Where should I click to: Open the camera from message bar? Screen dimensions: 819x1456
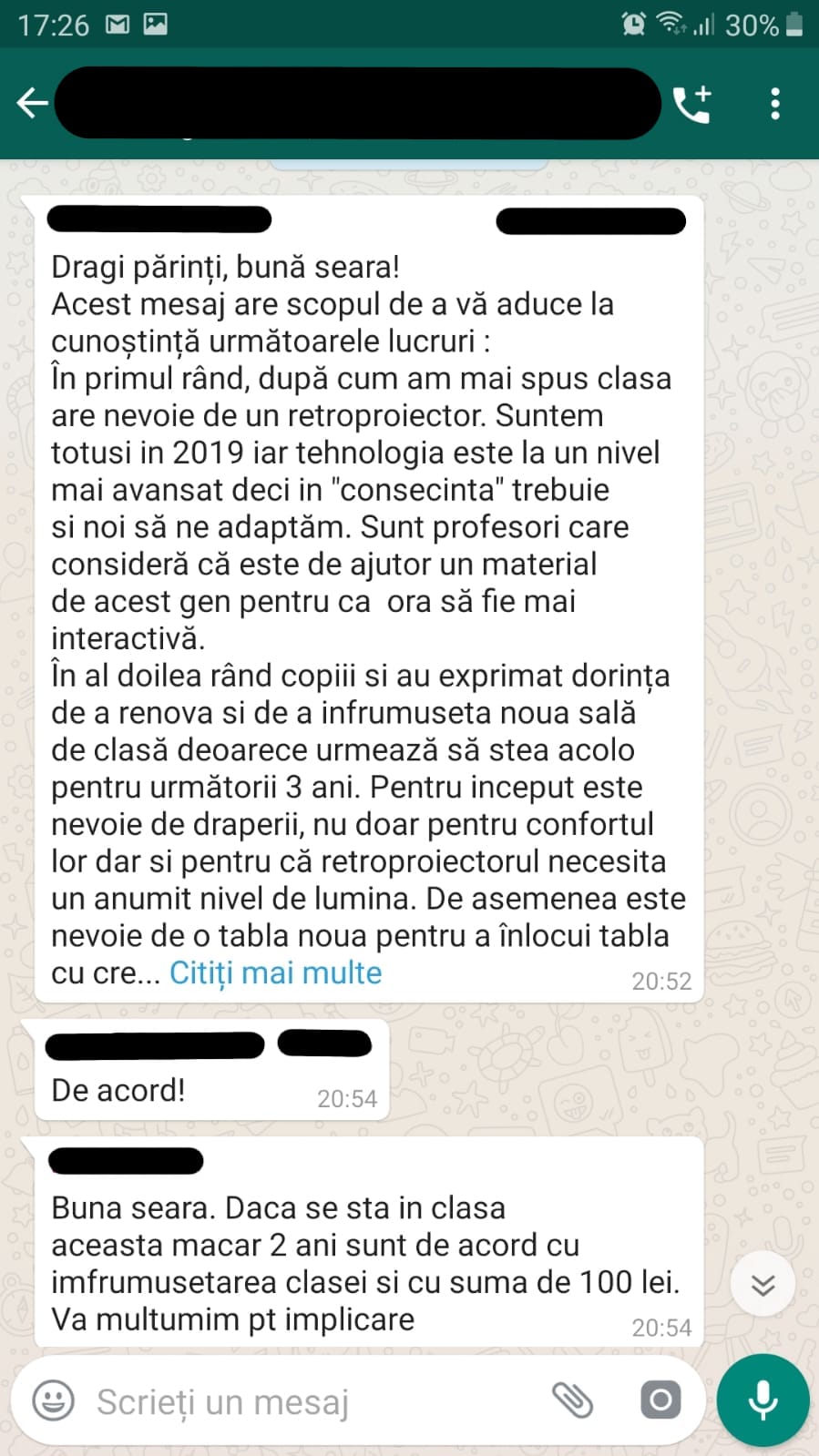coord(660,1400)
